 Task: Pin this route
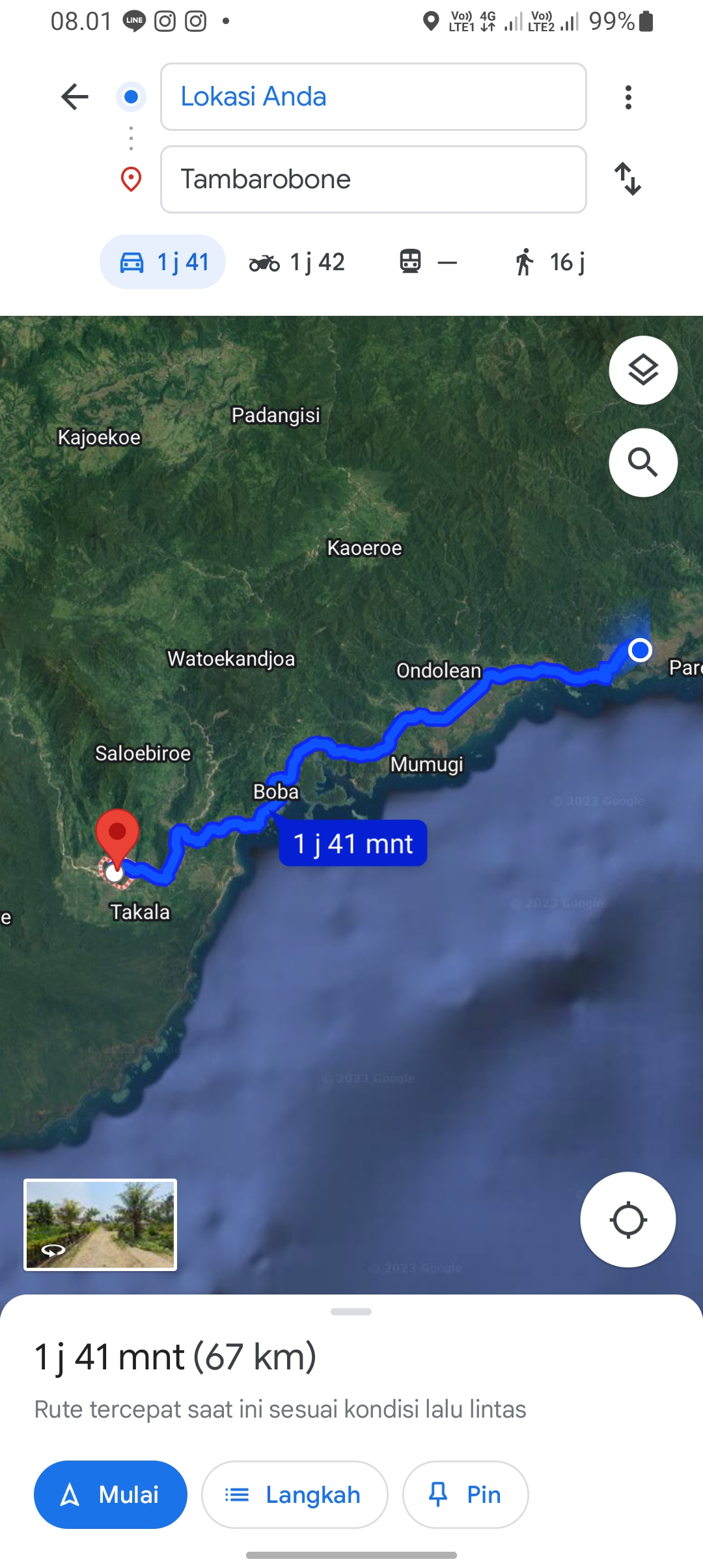465,1494
